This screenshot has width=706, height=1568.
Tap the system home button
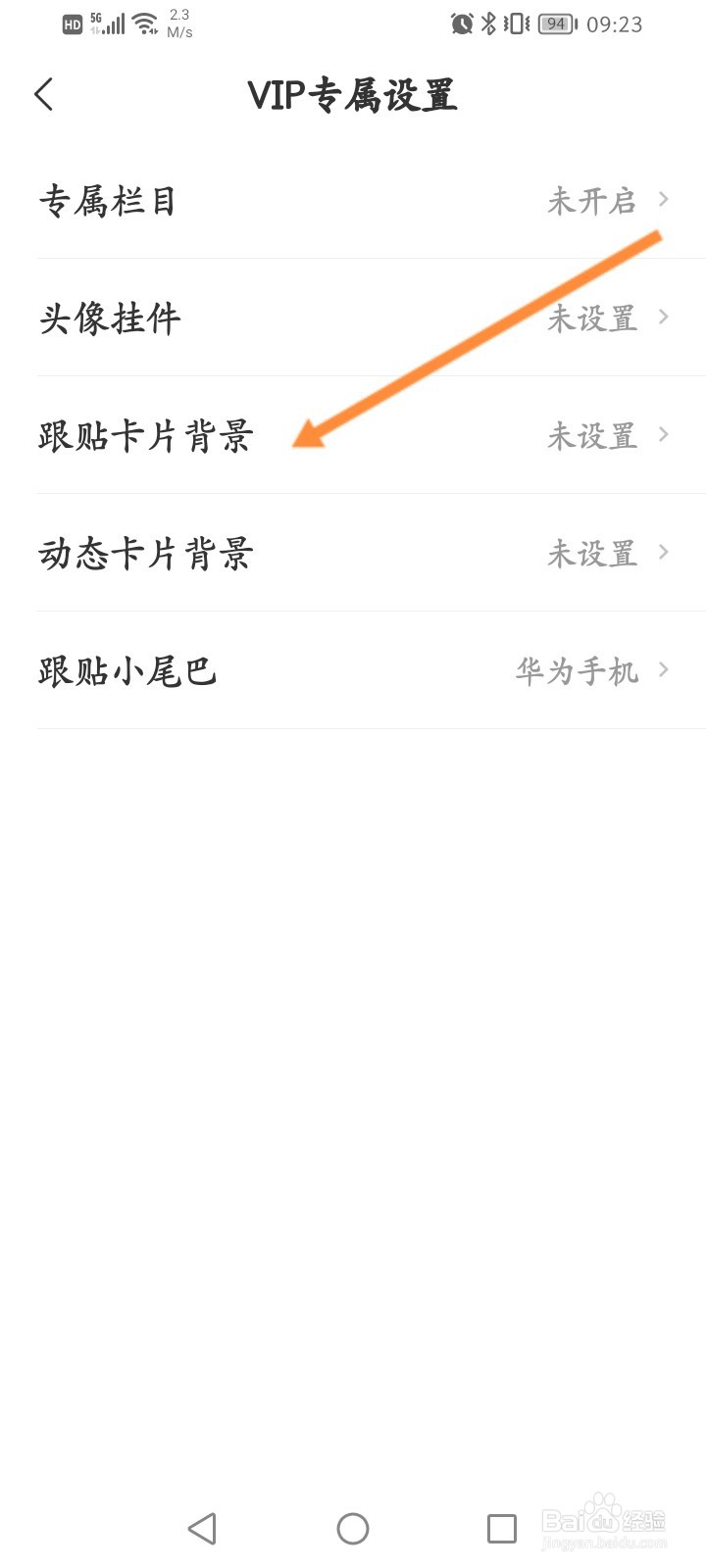[x=353, y=1528]
